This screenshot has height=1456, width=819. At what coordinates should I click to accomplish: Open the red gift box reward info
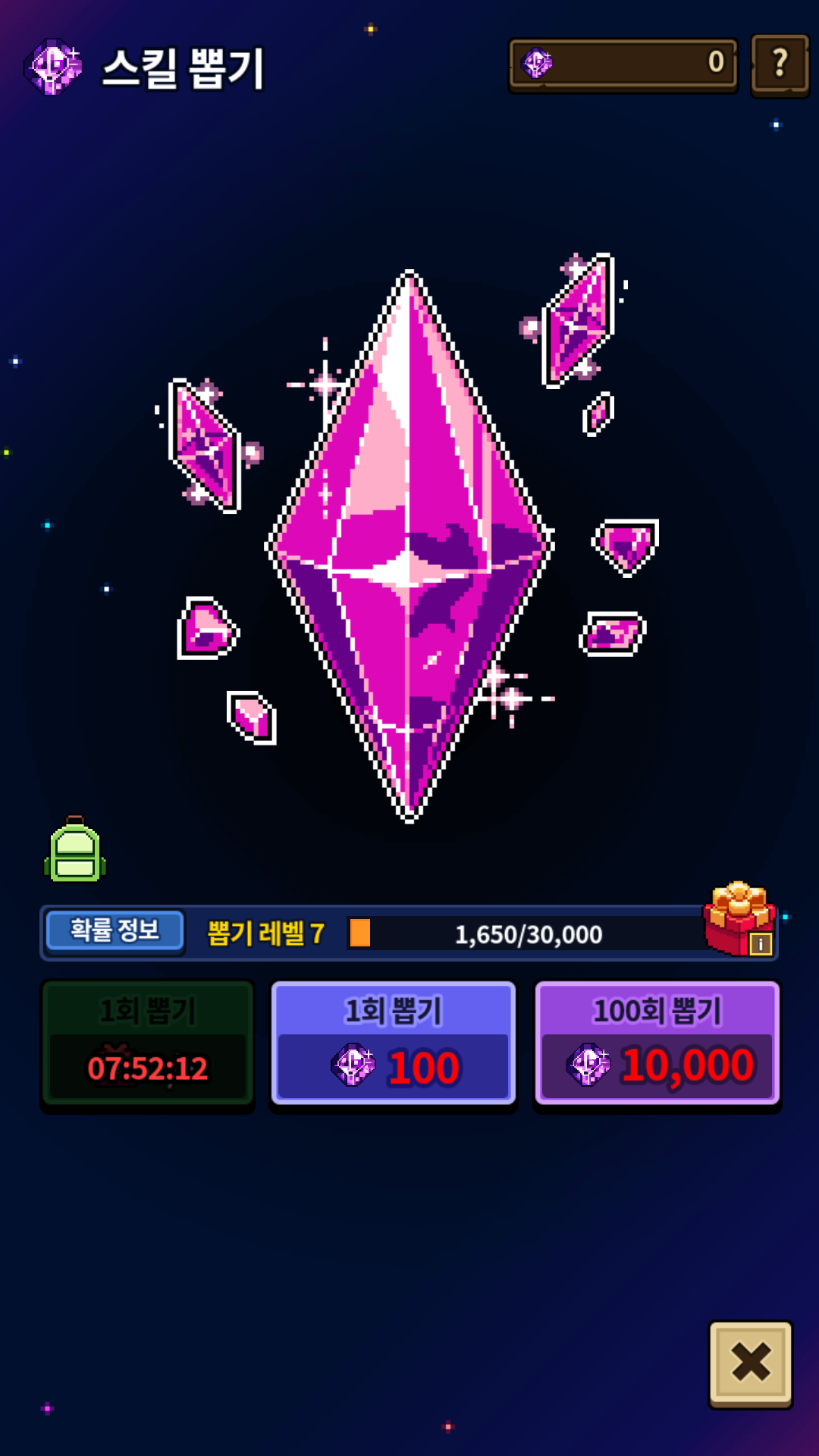tap(739, 918)
